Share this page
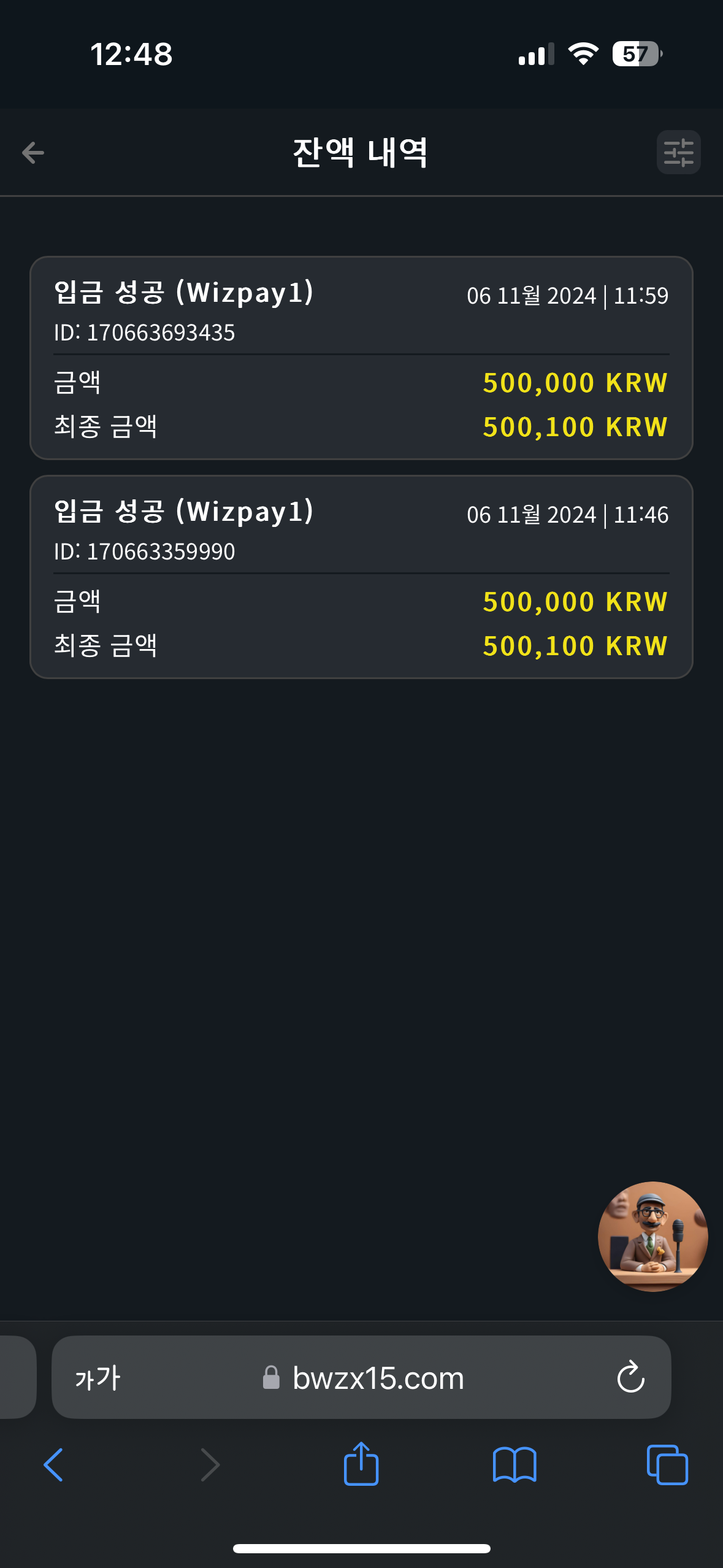723x1568 pixels. point(361,1464)
